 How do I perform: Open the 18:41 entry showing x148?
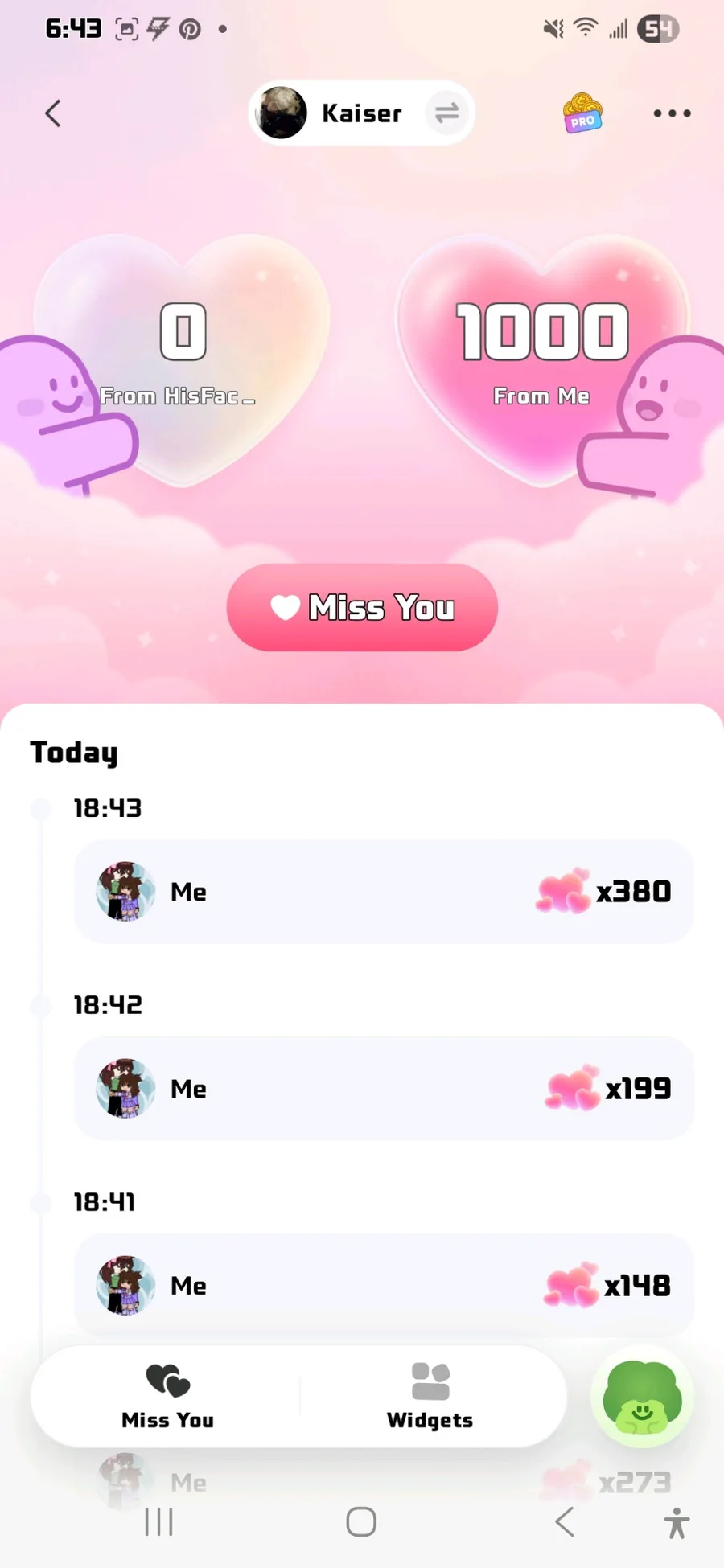pos(384,1286)
